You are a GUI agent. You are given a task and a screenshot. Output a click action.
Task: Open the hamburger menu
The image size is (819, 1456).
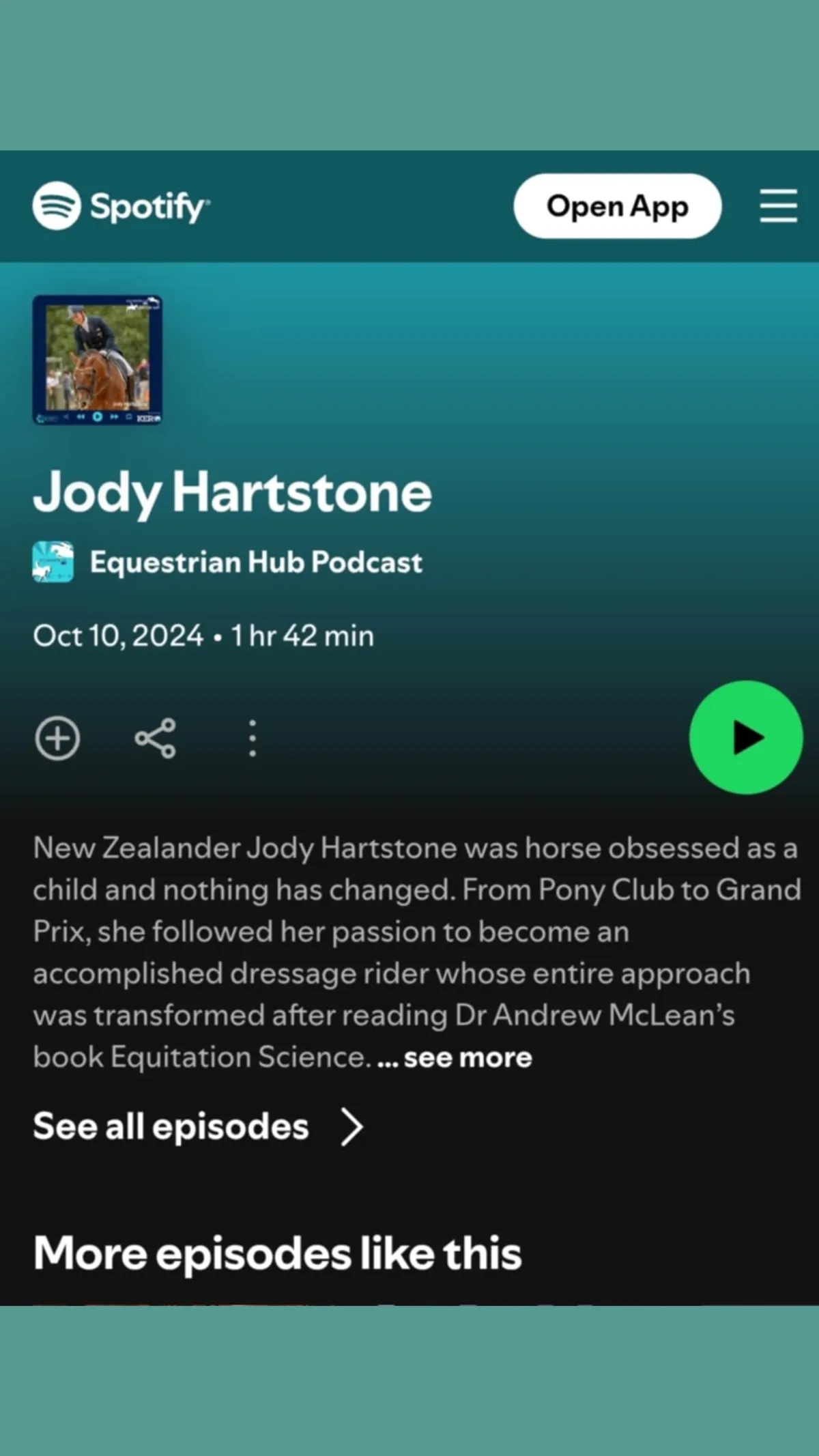779,206
